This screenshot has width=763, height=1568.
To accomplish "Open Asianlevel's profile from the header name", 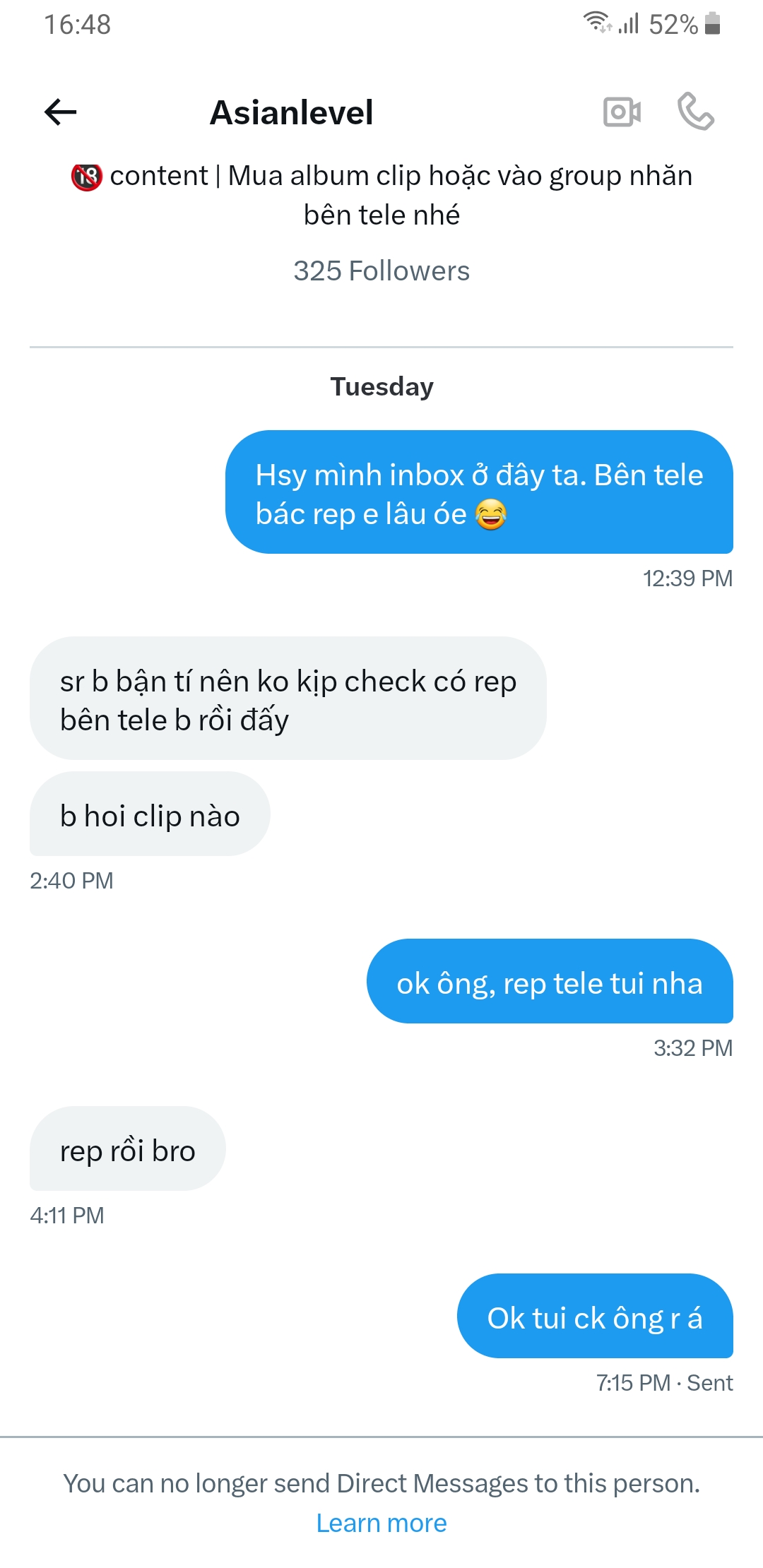I will (x=291, y=112).
